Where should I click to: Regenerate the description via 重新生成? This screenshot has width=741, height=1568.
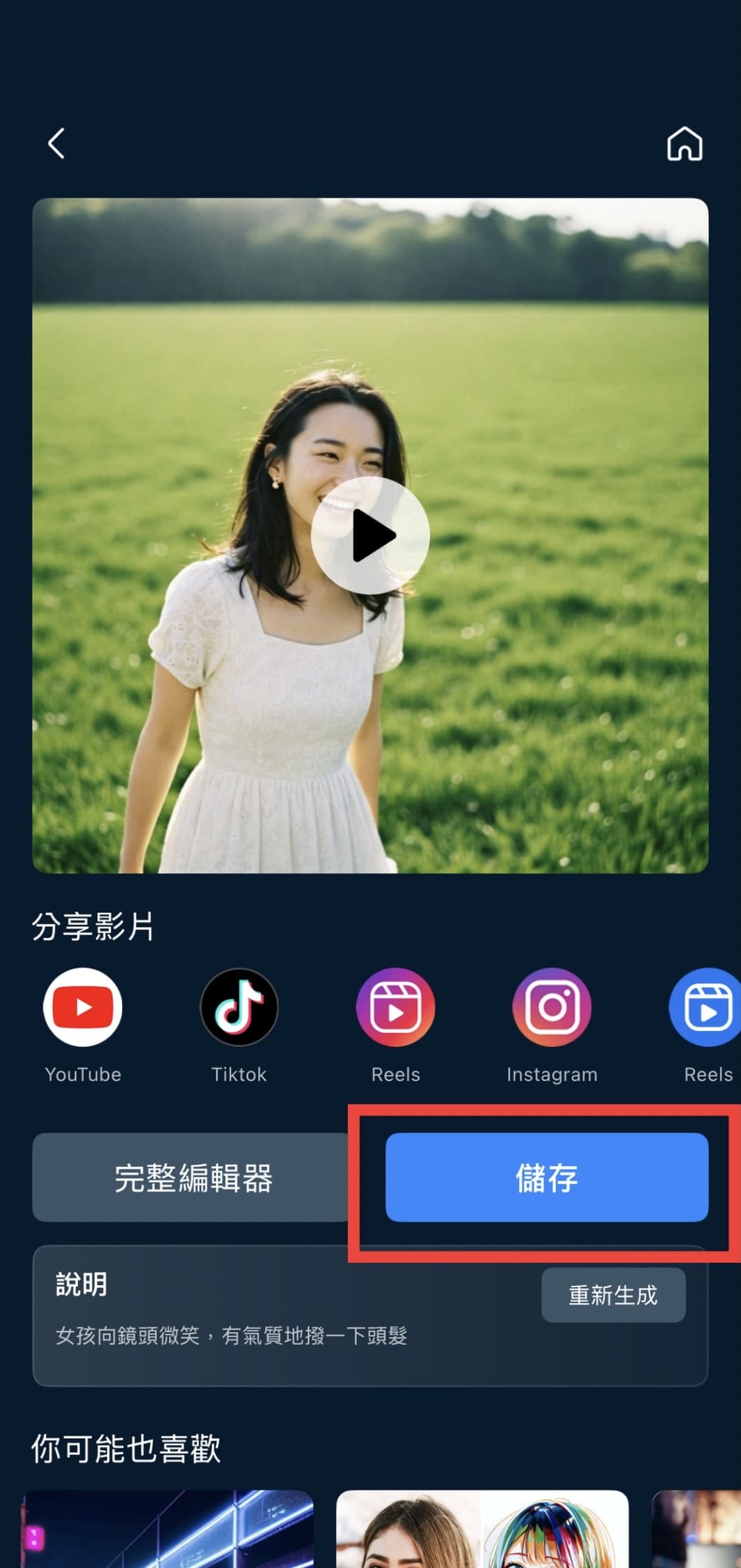click(x=613, y=1295)
